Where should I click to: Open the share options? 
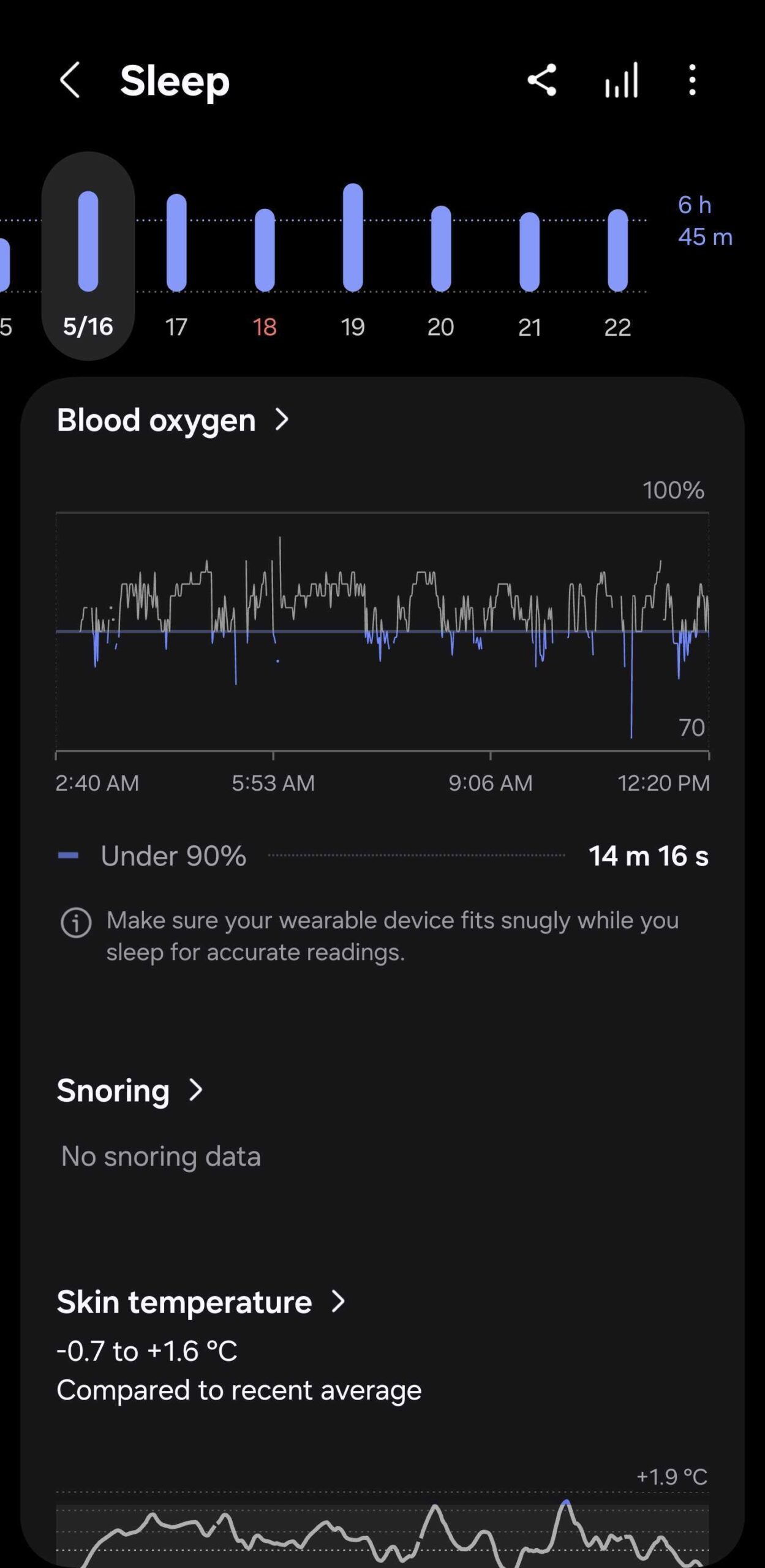coord(543,83)
